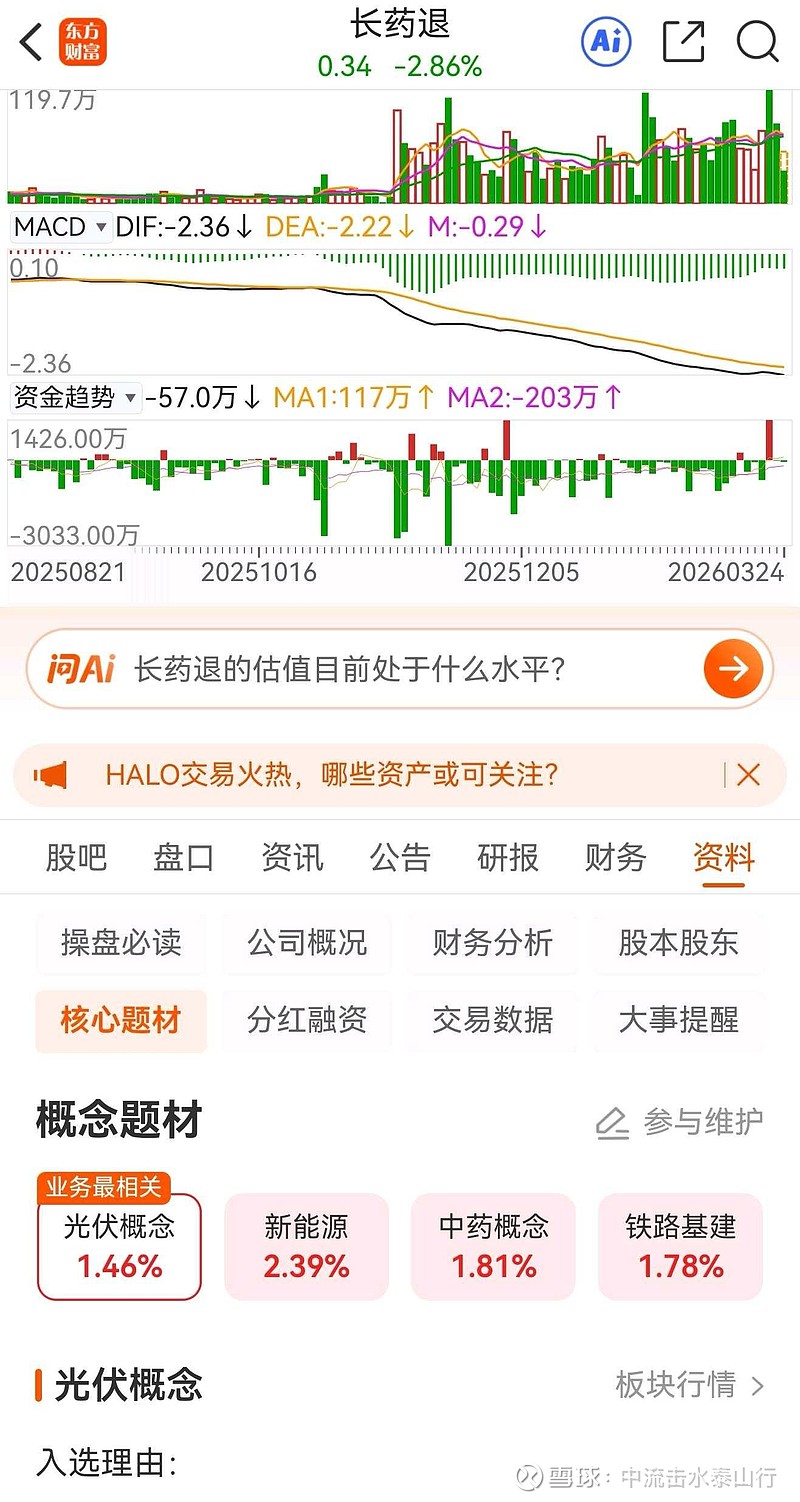Click the 东方财富 logo badge
The width and height of the screenshot is (800, 1502).
point(83,43)
